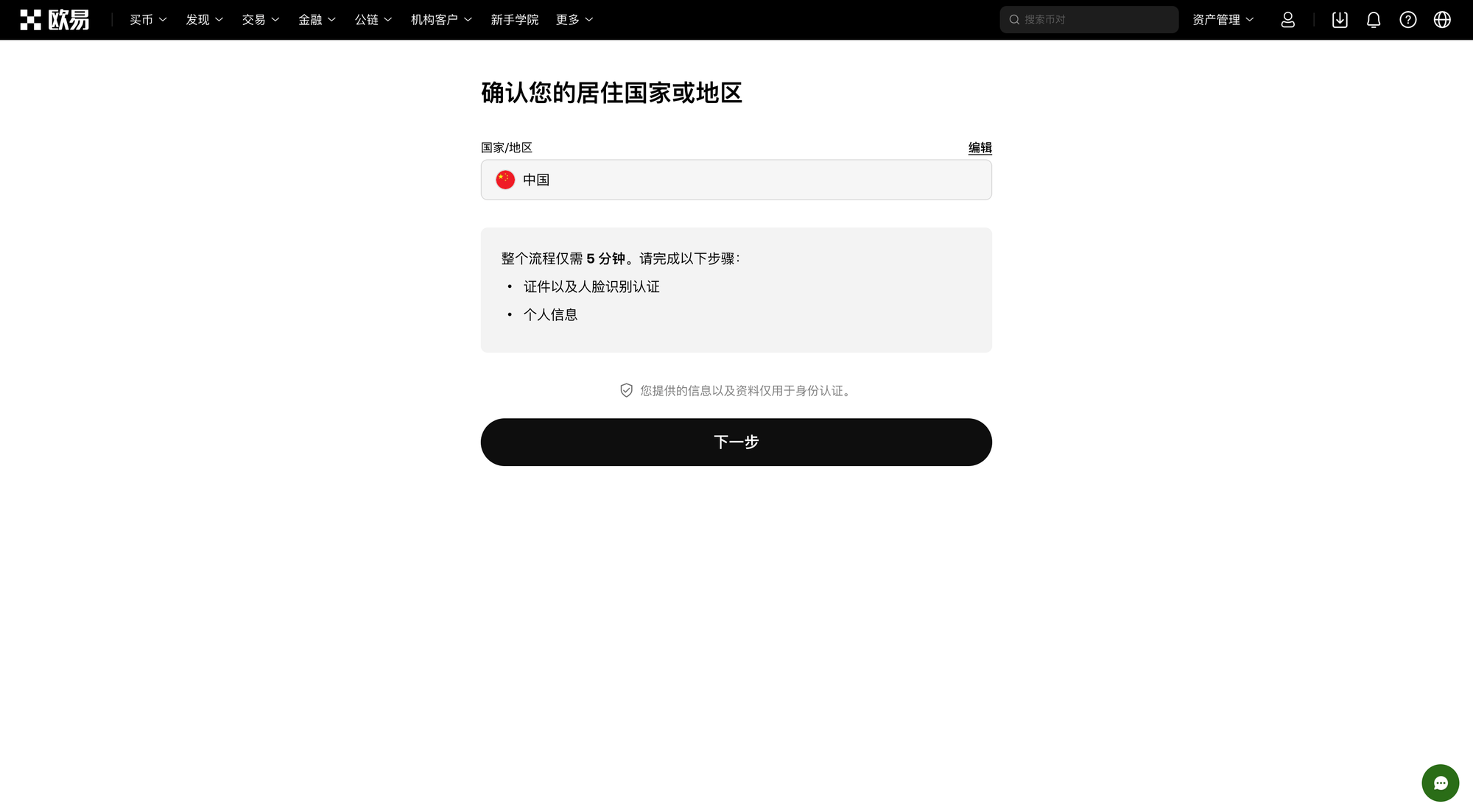Tap 编辑 to change country

point(980,148)
